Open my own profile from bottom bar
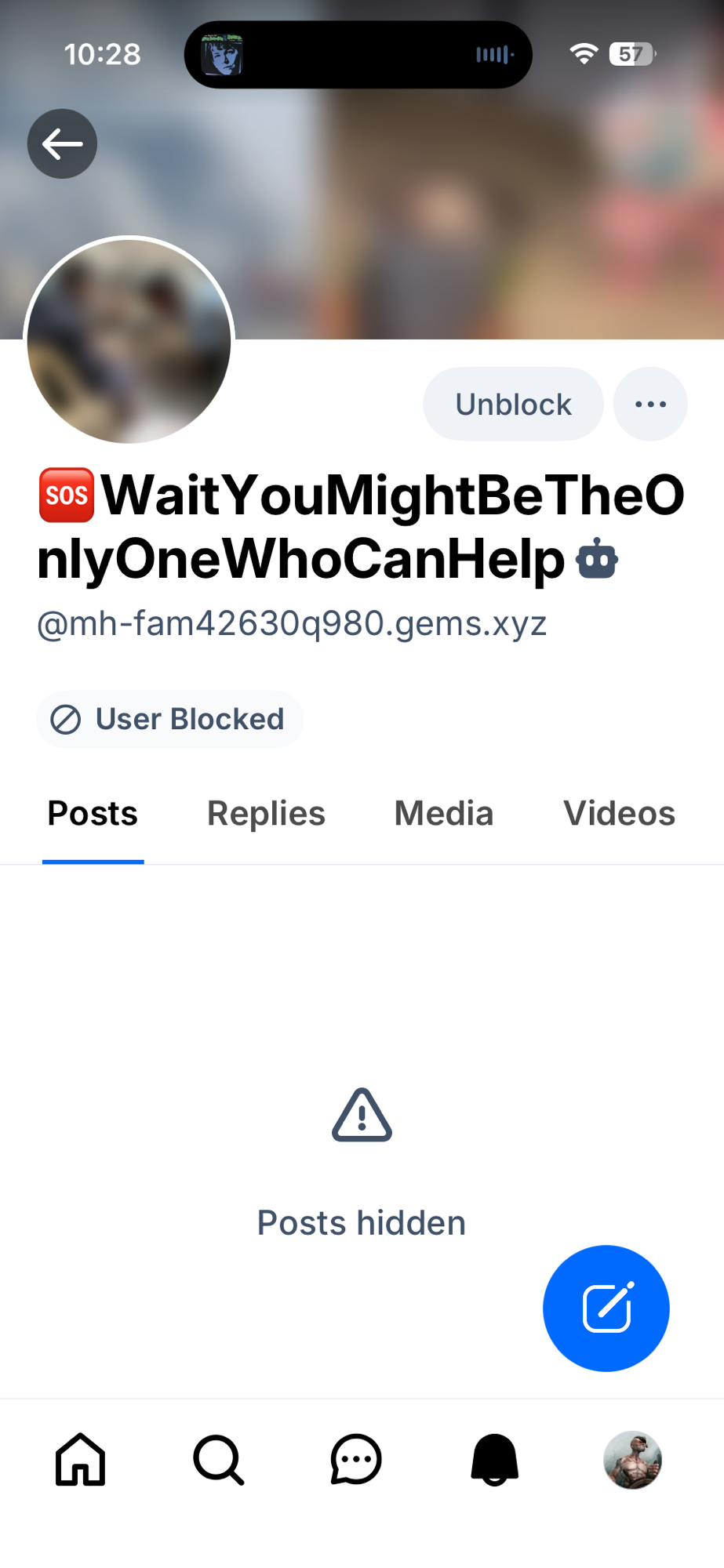This screenshot has width=724, height=1568. click(x=632, y=1460)
